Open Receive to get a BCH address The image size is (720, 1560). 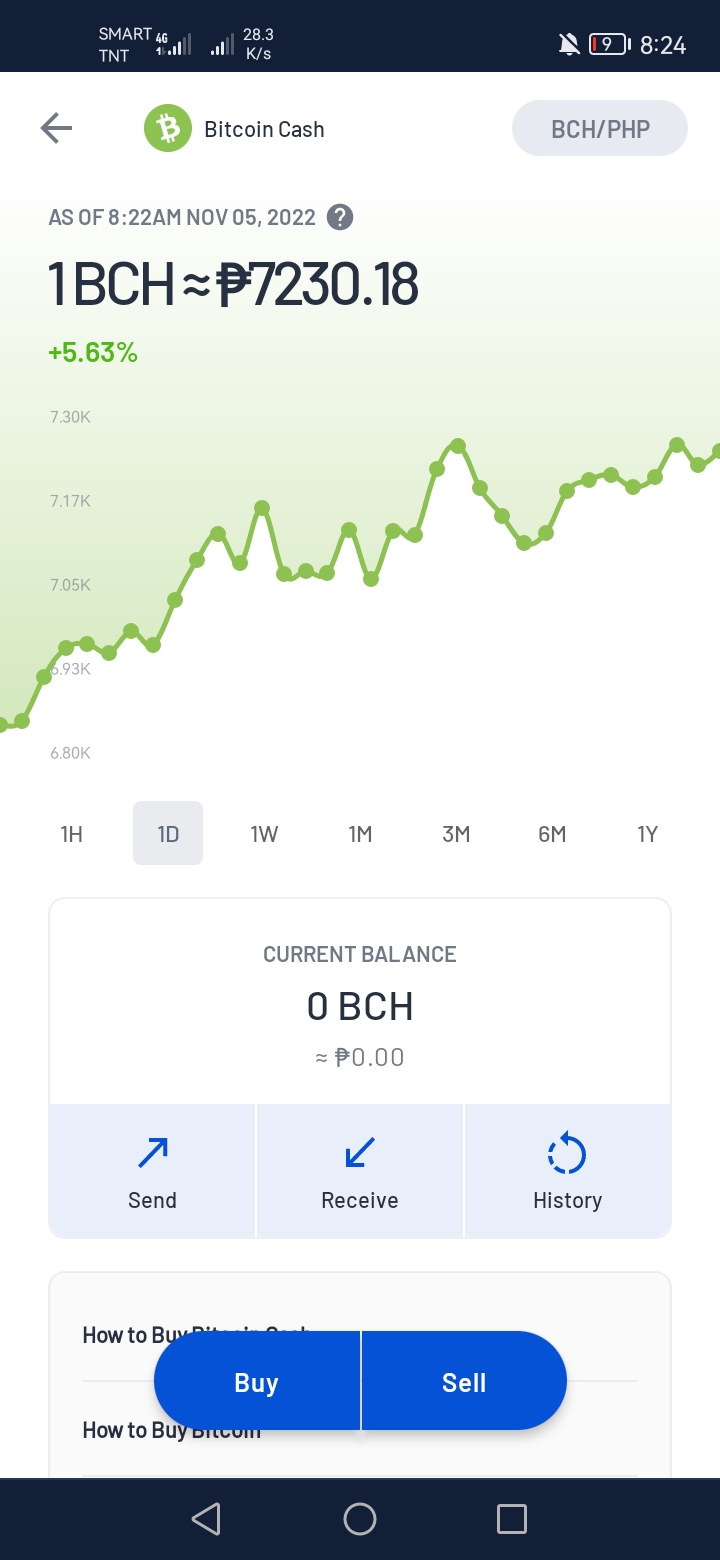(x=360, y=1171)
